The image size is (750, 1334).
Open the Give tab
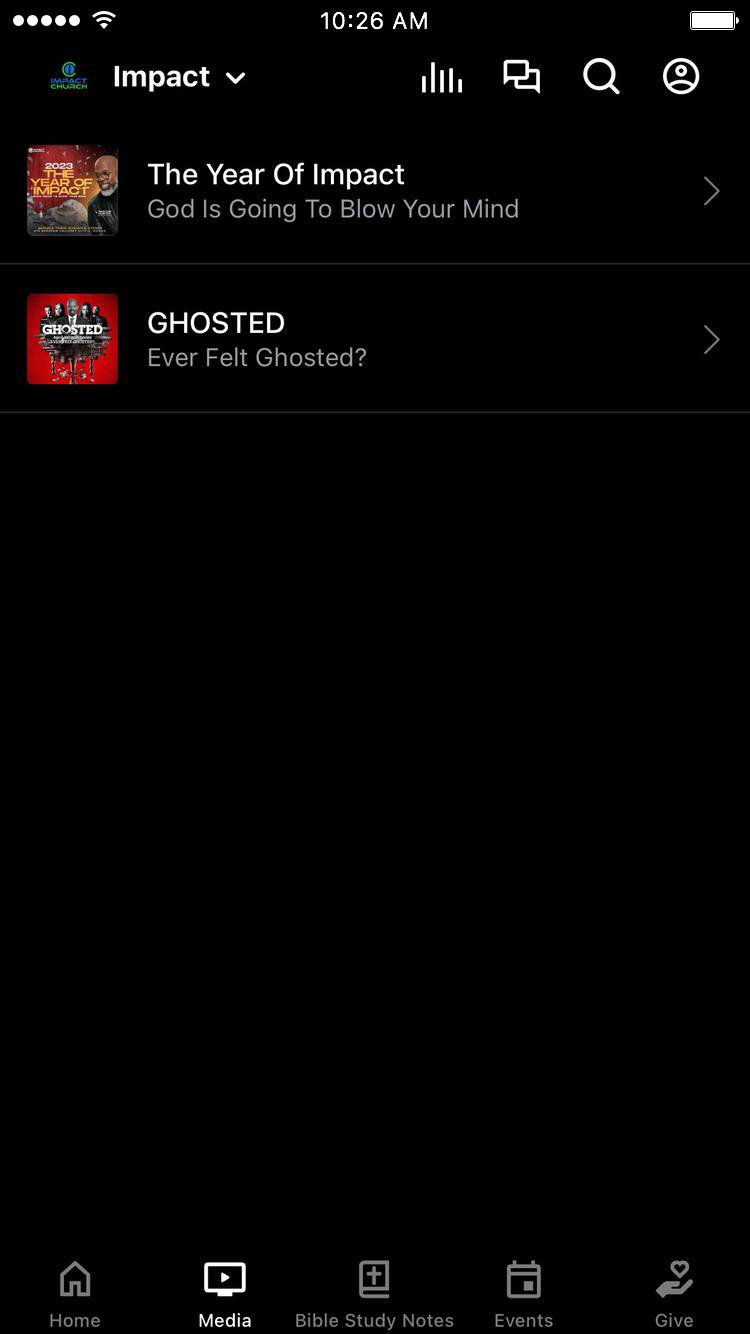[674, 1293]
